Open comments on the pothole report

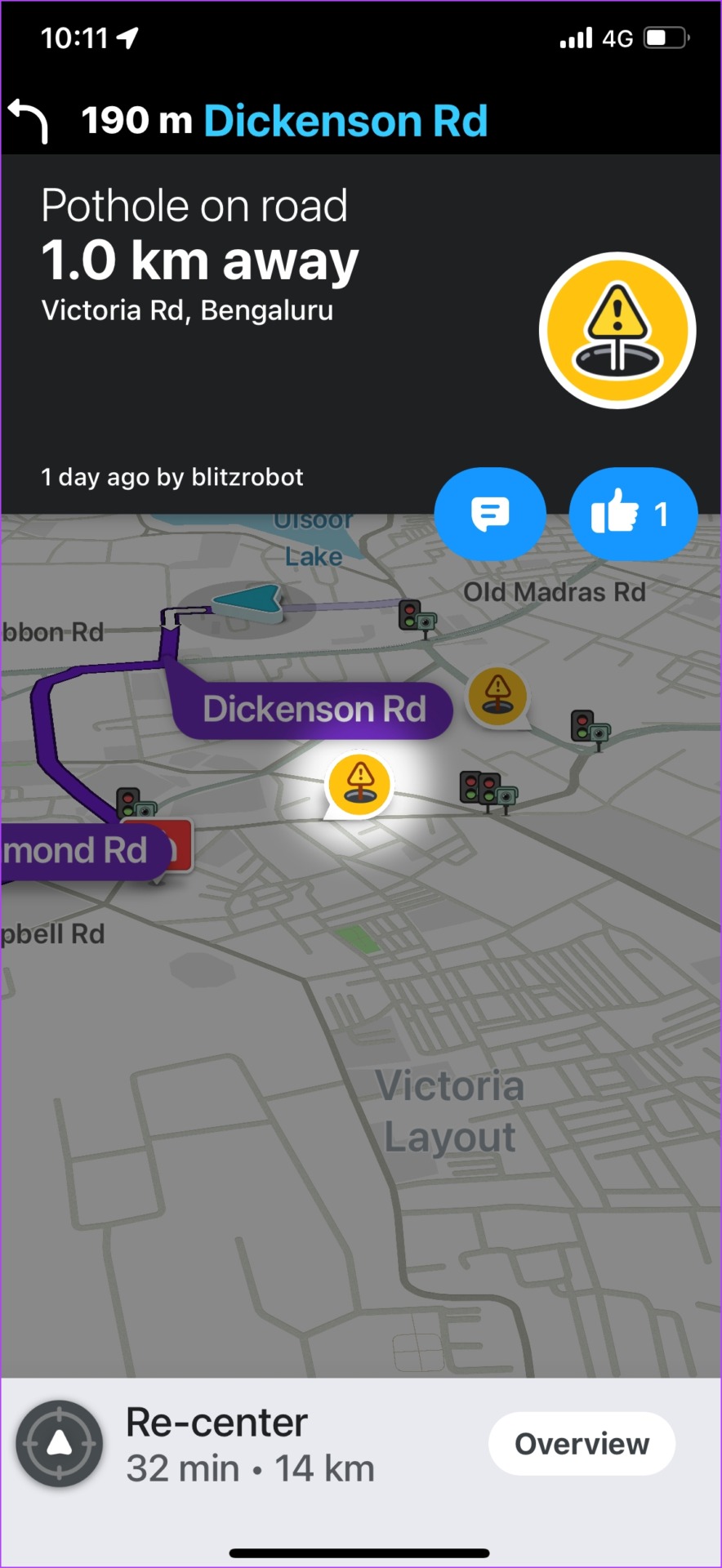tap(490, 514)
